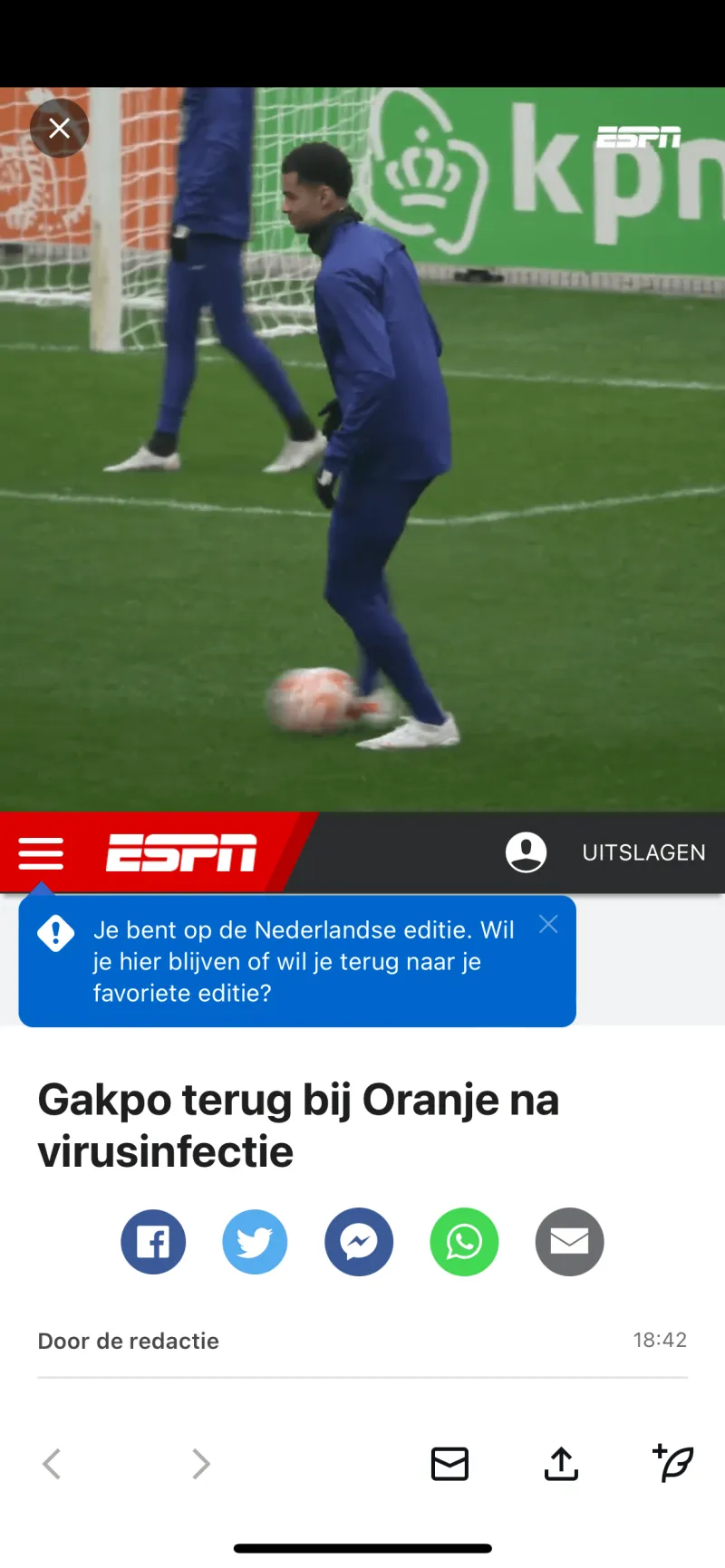Image resolution: width=725 pixels, height=1568 pixels.
Task: Open the user profile icon
Action: (x=526, y=852)
